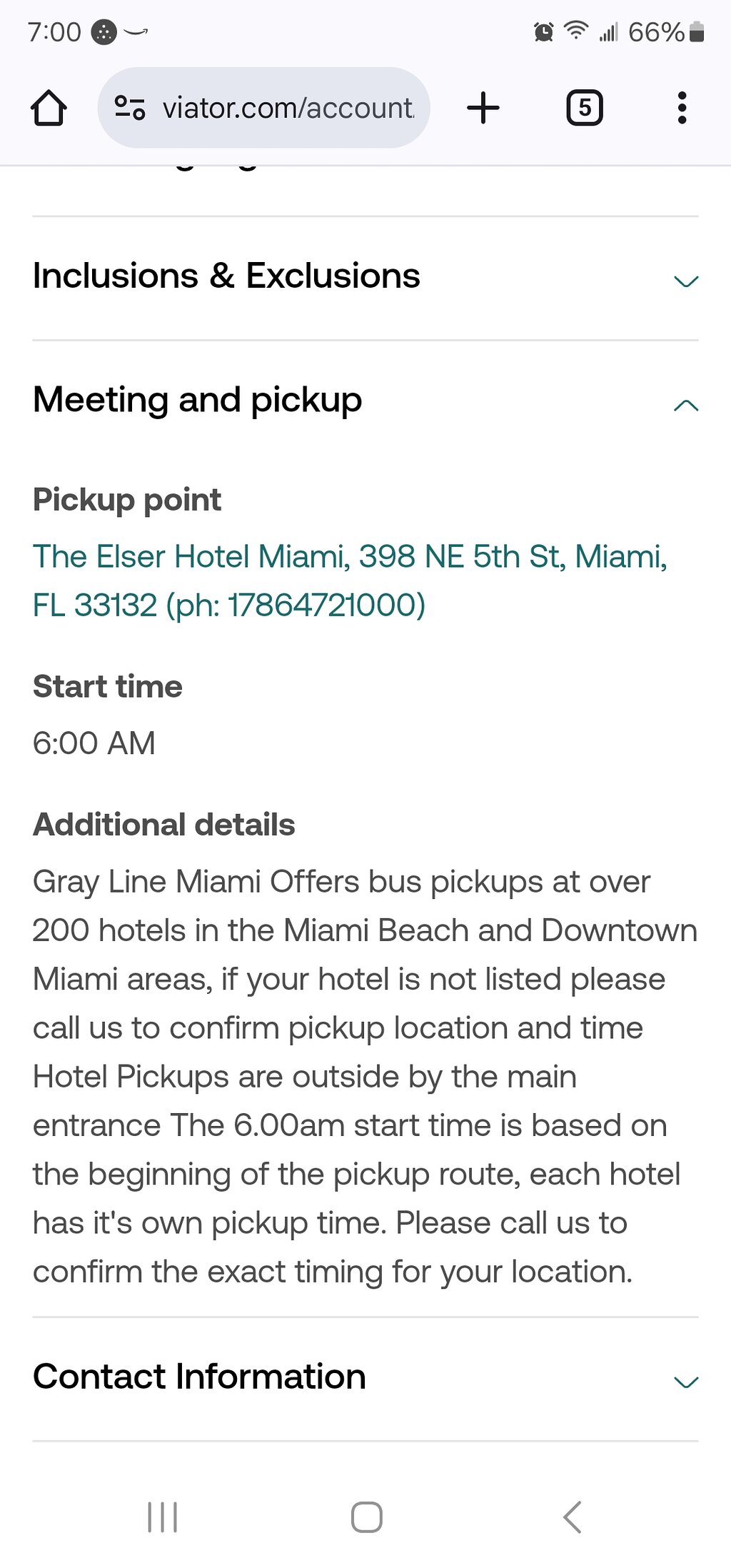Open a new browser tab
The height and width of the screenshot is (1568, 731).
[483, 108]
